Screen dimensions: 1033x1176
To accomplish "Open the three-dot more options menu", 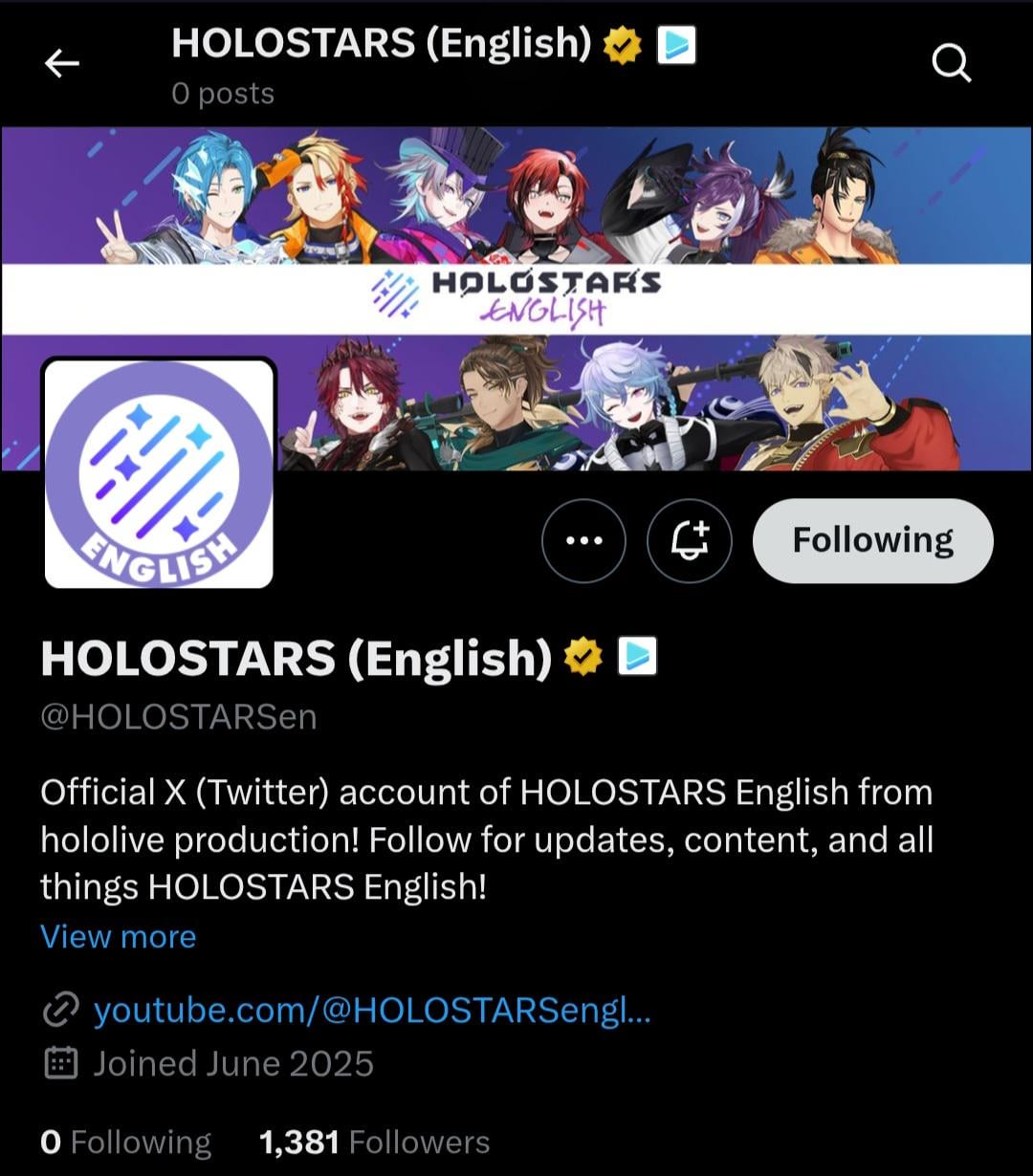I will (583, 540).
